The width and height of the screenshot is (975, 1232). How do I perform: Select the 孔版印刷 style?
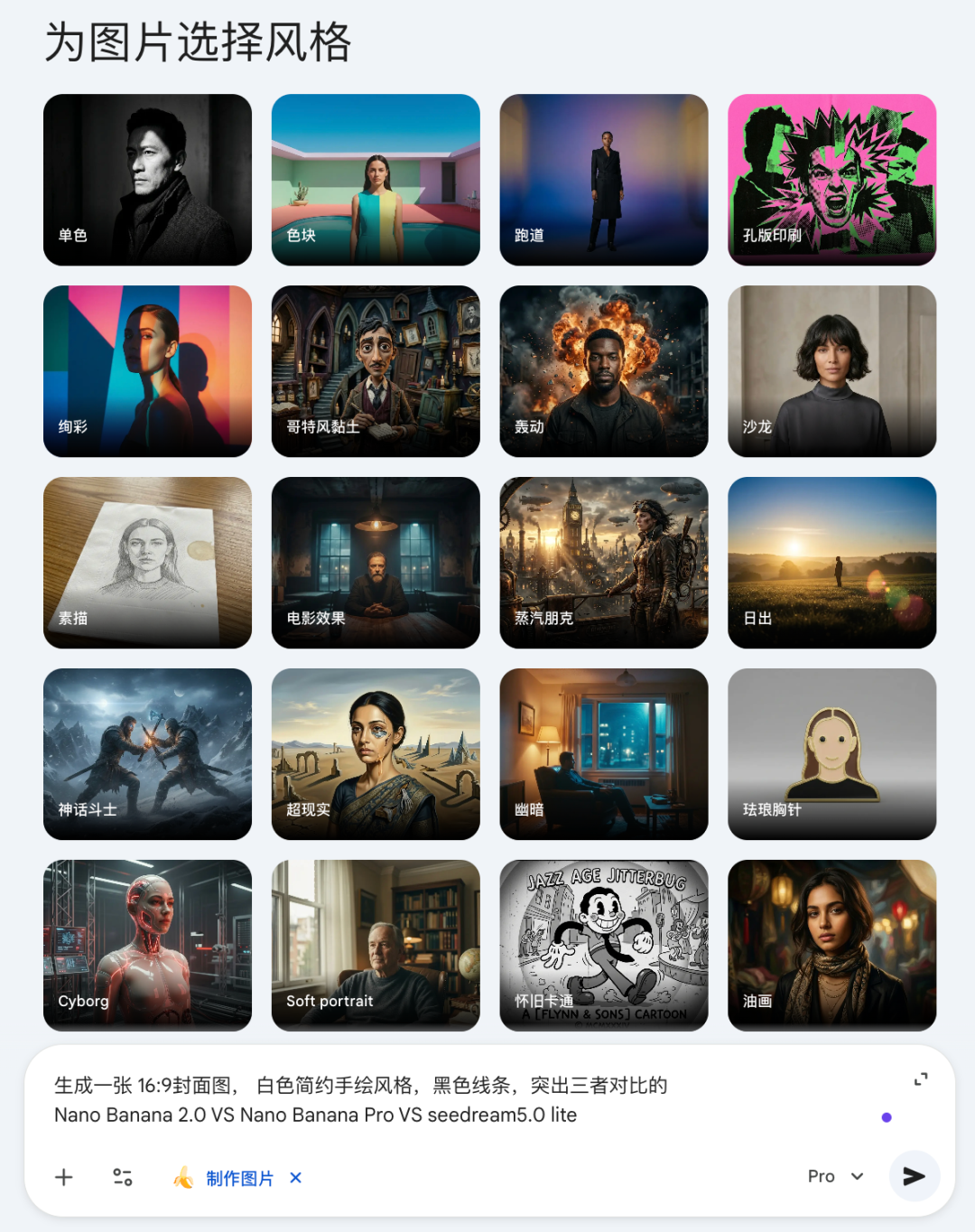click(x=831, y=180)
